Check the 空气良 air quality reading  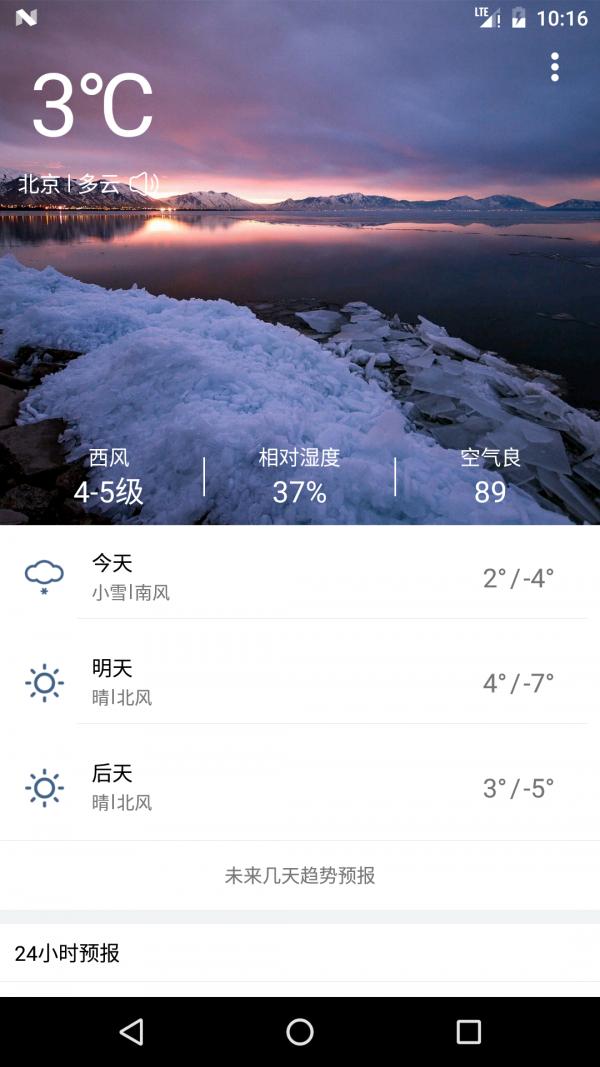[x=490, y=476]
